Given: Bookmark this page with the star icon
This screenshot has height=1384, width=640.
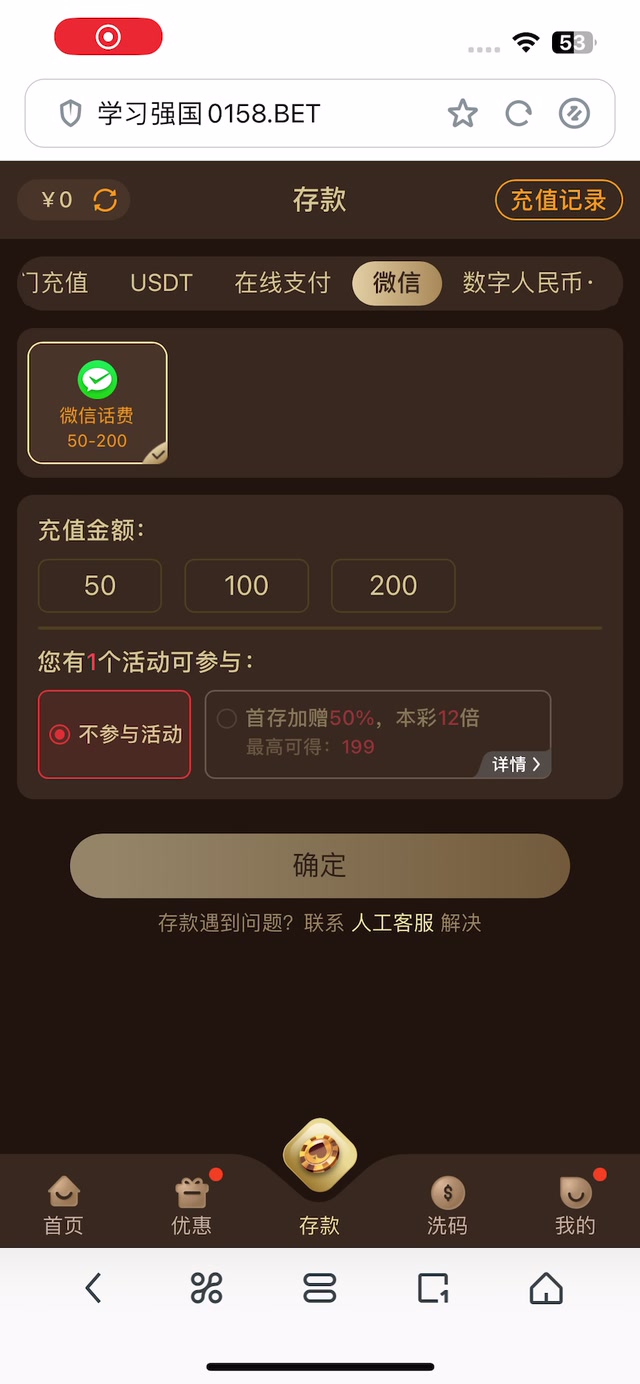Looking at the screenshot, I should pos(462,114).
